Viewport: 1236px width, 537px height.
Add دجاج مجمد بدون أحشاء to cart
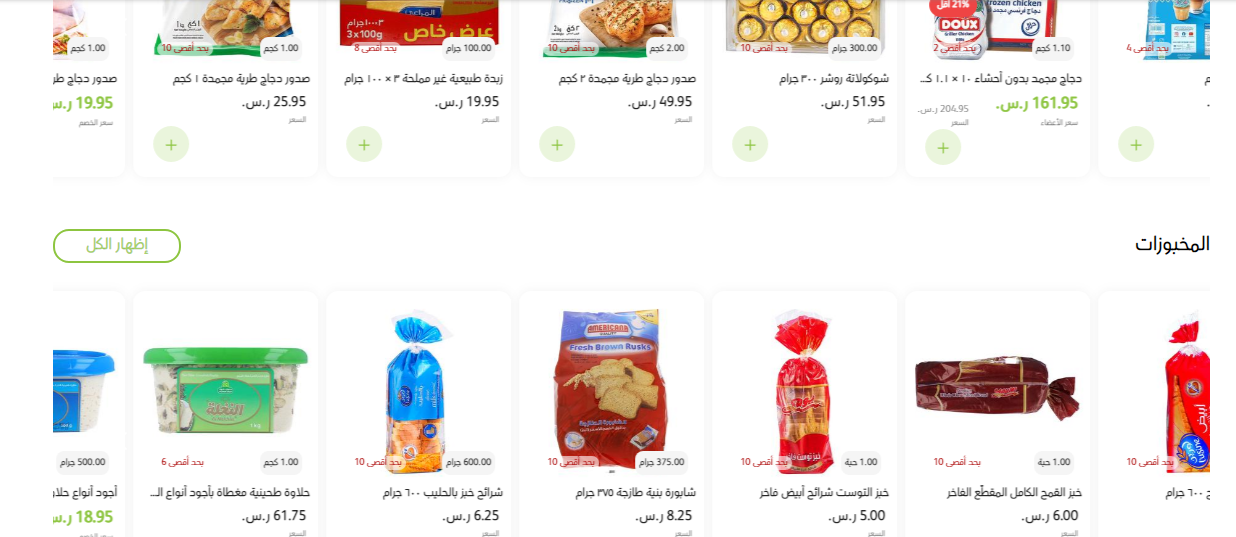943,147
